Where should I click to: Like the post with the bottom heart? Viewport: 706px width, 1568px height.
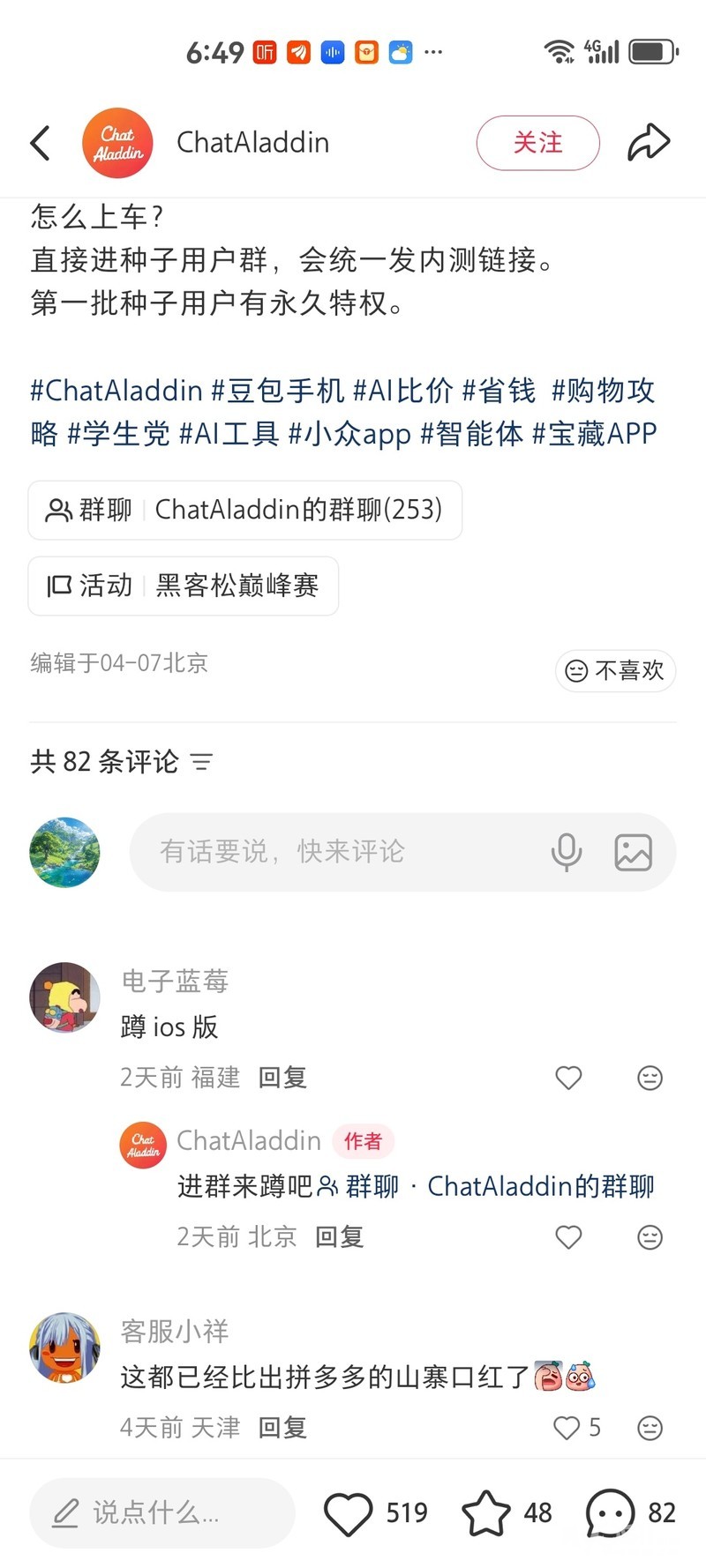coord(349,1513)
